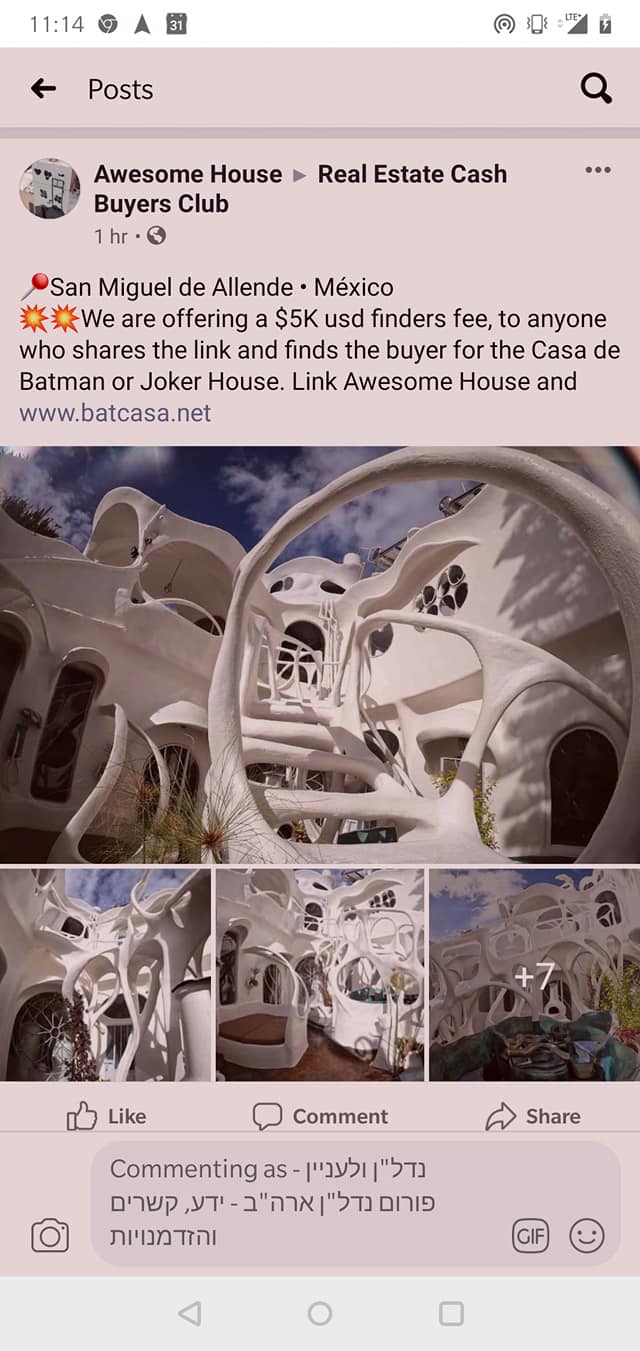Focus the 'Commenting as' text field
Image resolution: width=640 pixels, height=1351 pixels.
click(300, 1203)
